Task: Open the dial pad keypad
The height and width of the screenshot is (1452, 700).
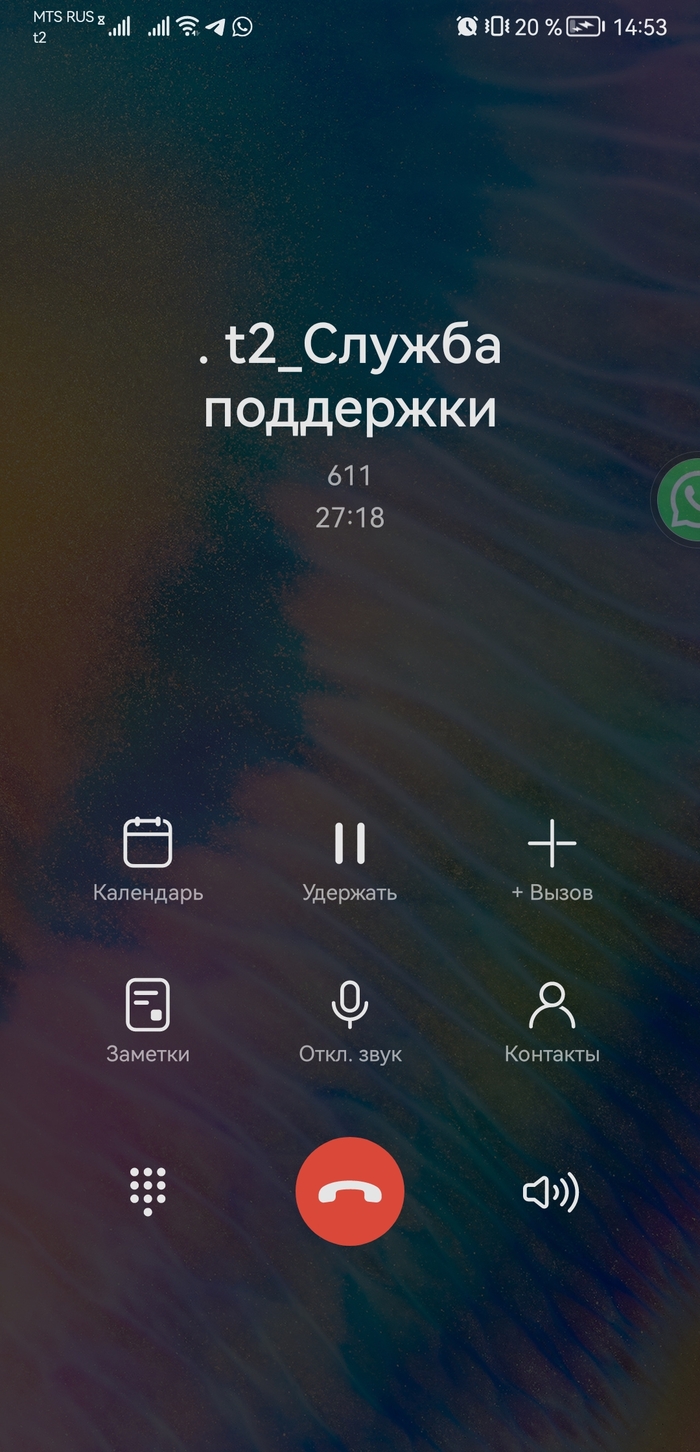Action: 148,1192
